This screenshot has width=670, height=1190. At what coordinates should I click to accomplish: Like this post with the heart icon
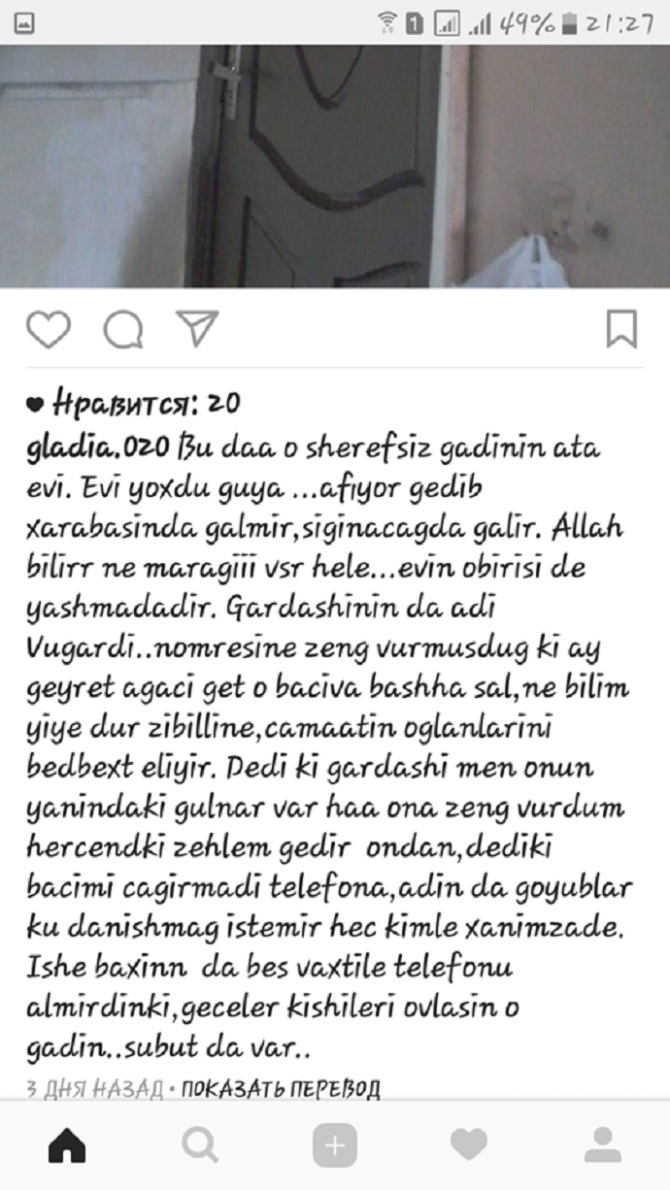point(48,329)
